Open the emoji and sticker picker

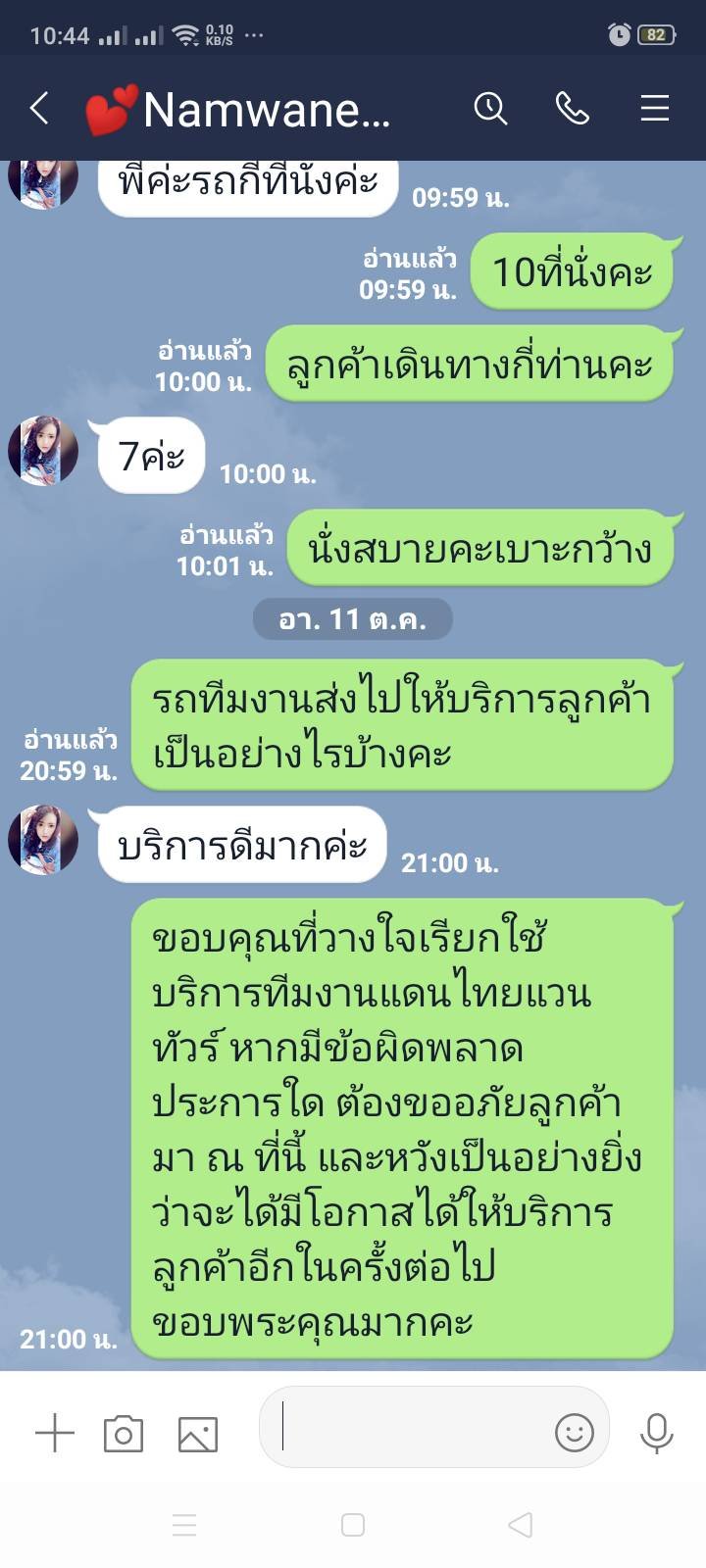coord(575,1433)
